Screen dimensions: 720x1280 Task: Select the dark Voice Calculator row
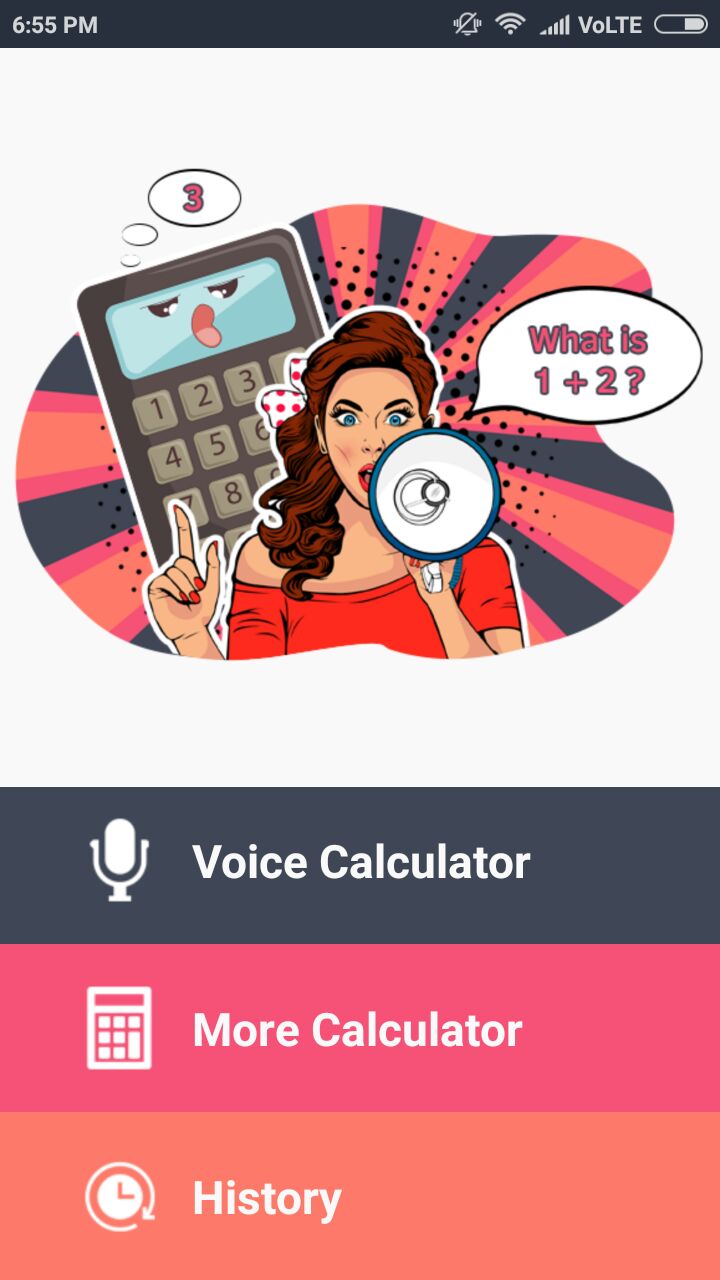pyautogui.click(x=360, y=861)
